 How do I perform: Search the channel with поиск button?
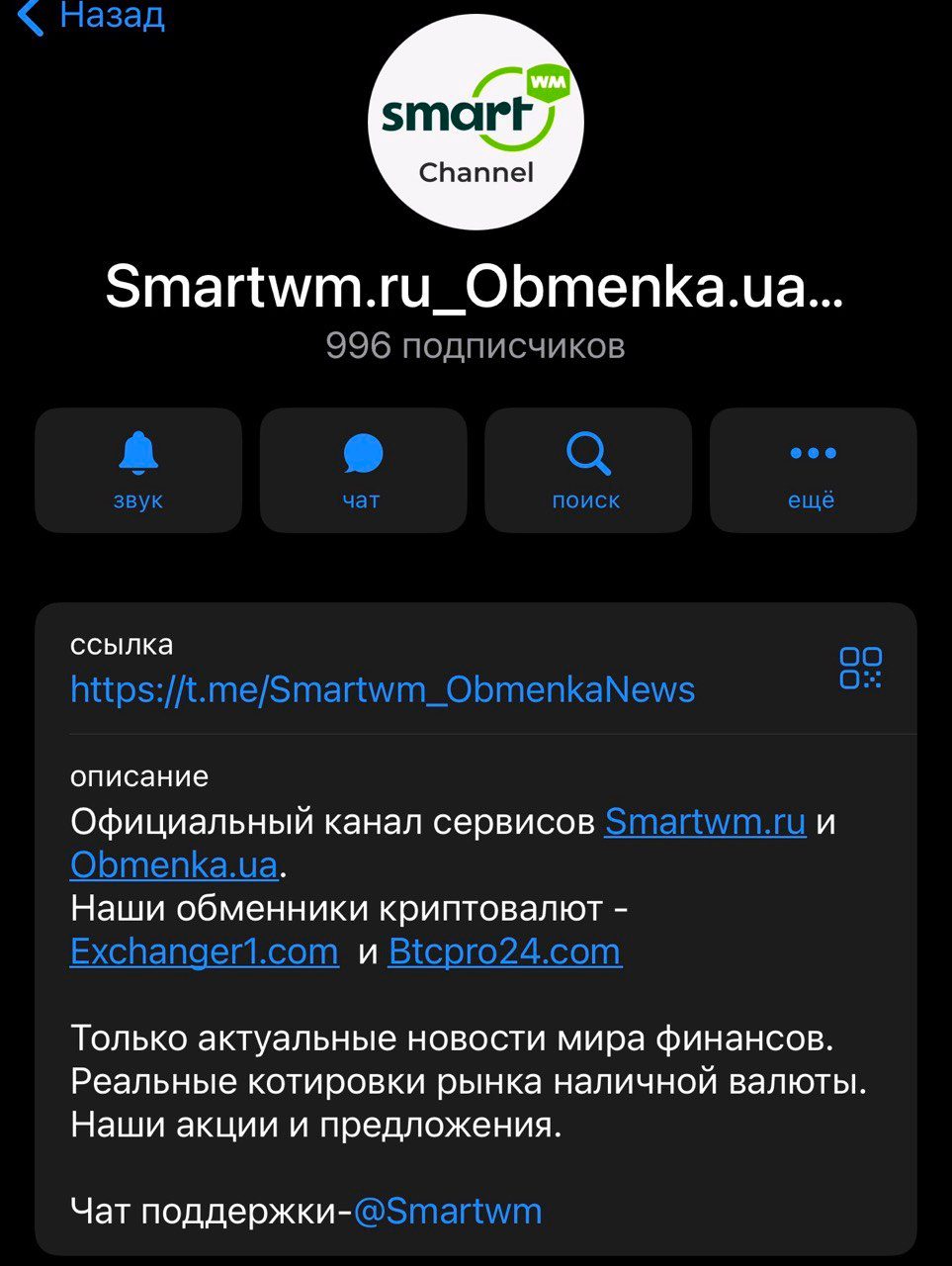587,471
